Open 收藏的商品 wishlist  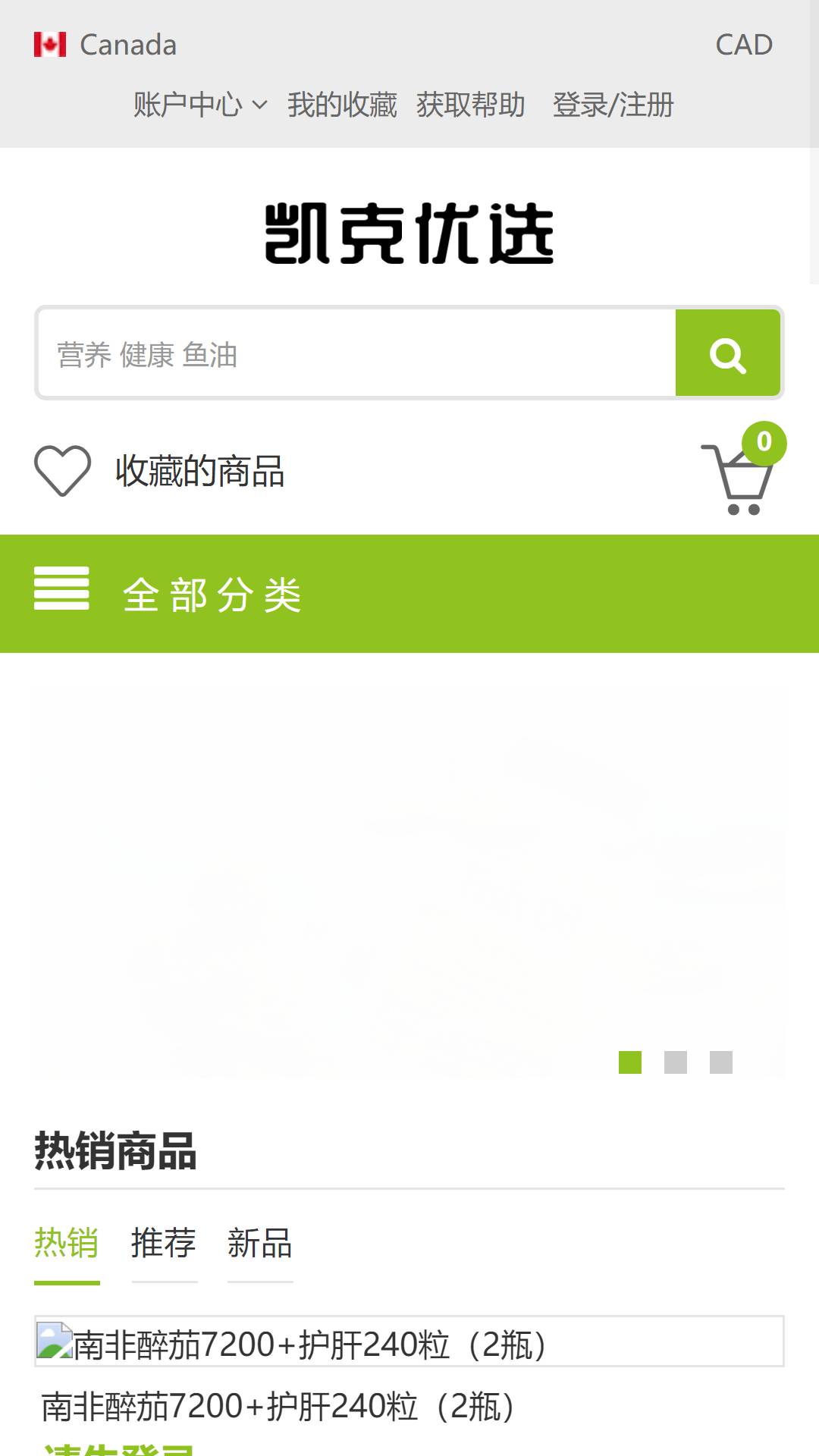[x=159, y=471]
